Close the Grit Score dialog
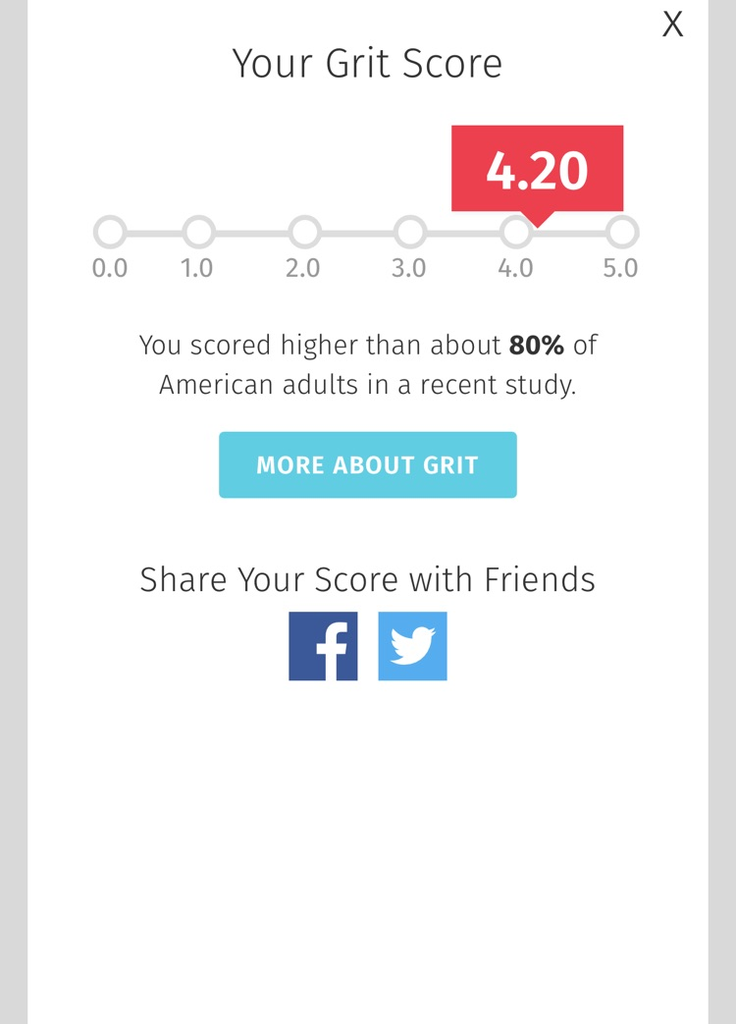Viewport: 736px width, 1024px height. coord(673,25)
